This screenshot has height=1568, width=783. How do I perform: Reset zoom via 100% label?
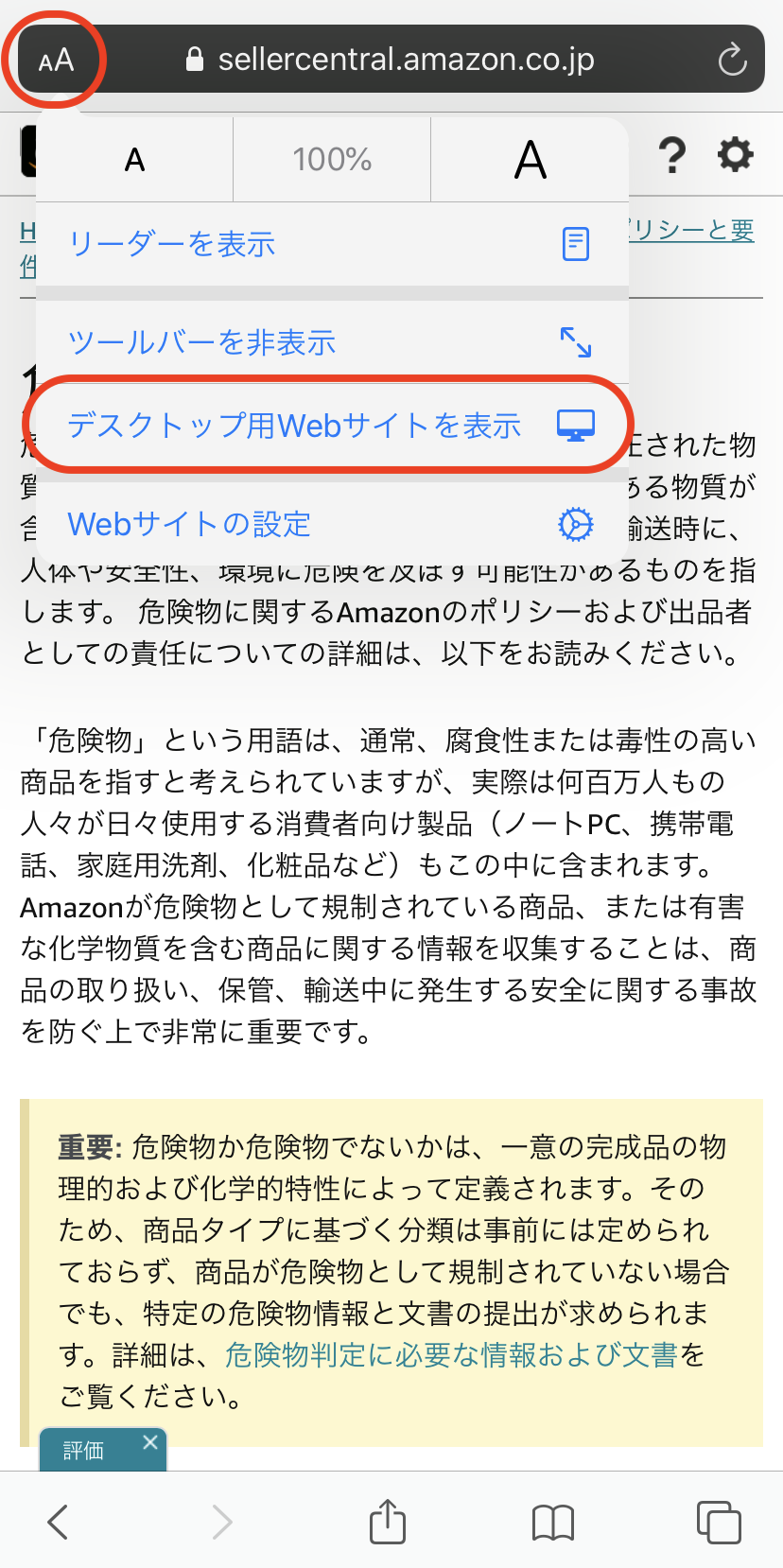[332, 160]
